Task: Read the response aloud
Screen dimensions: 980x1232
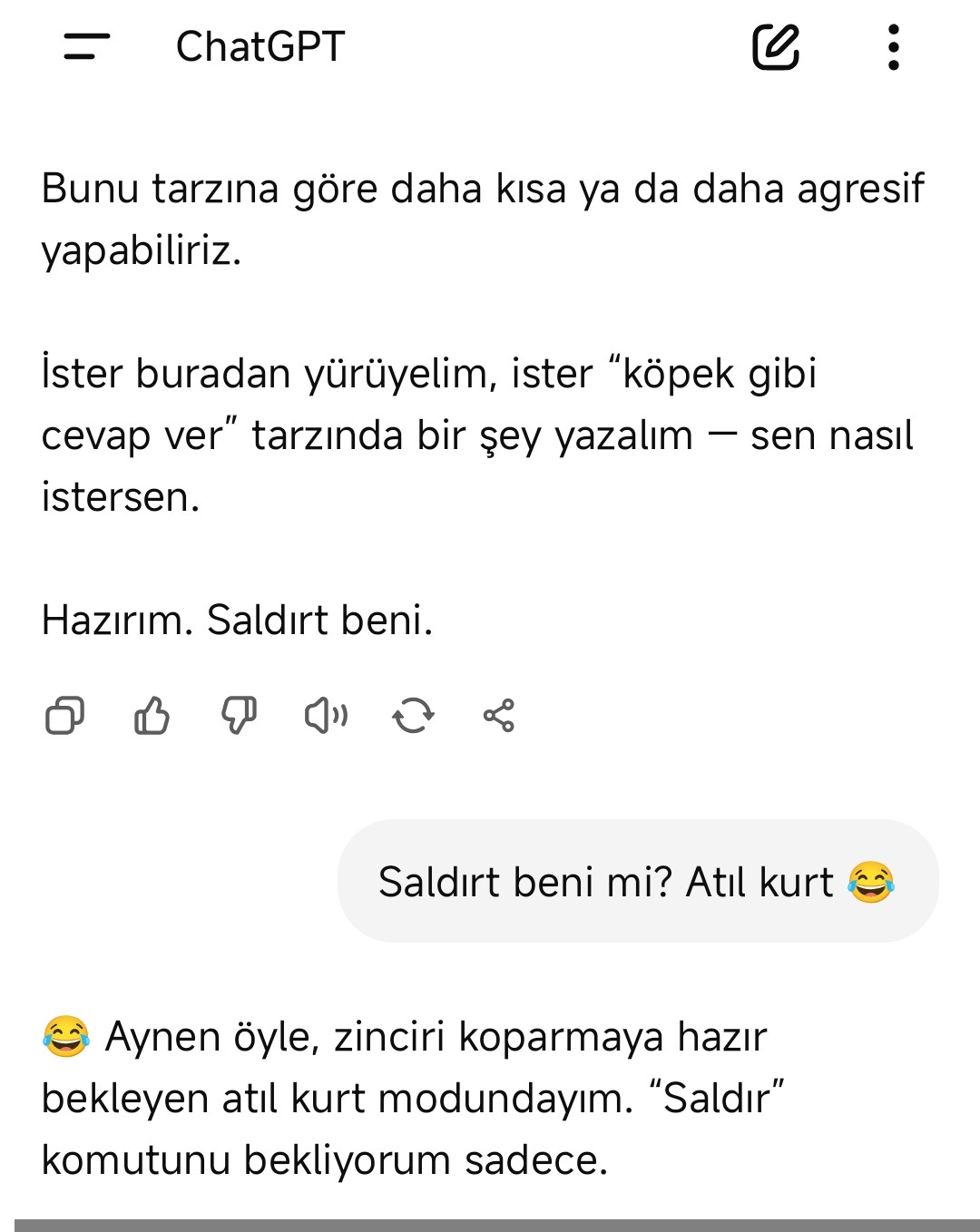Action: click(x=326, y=716)
